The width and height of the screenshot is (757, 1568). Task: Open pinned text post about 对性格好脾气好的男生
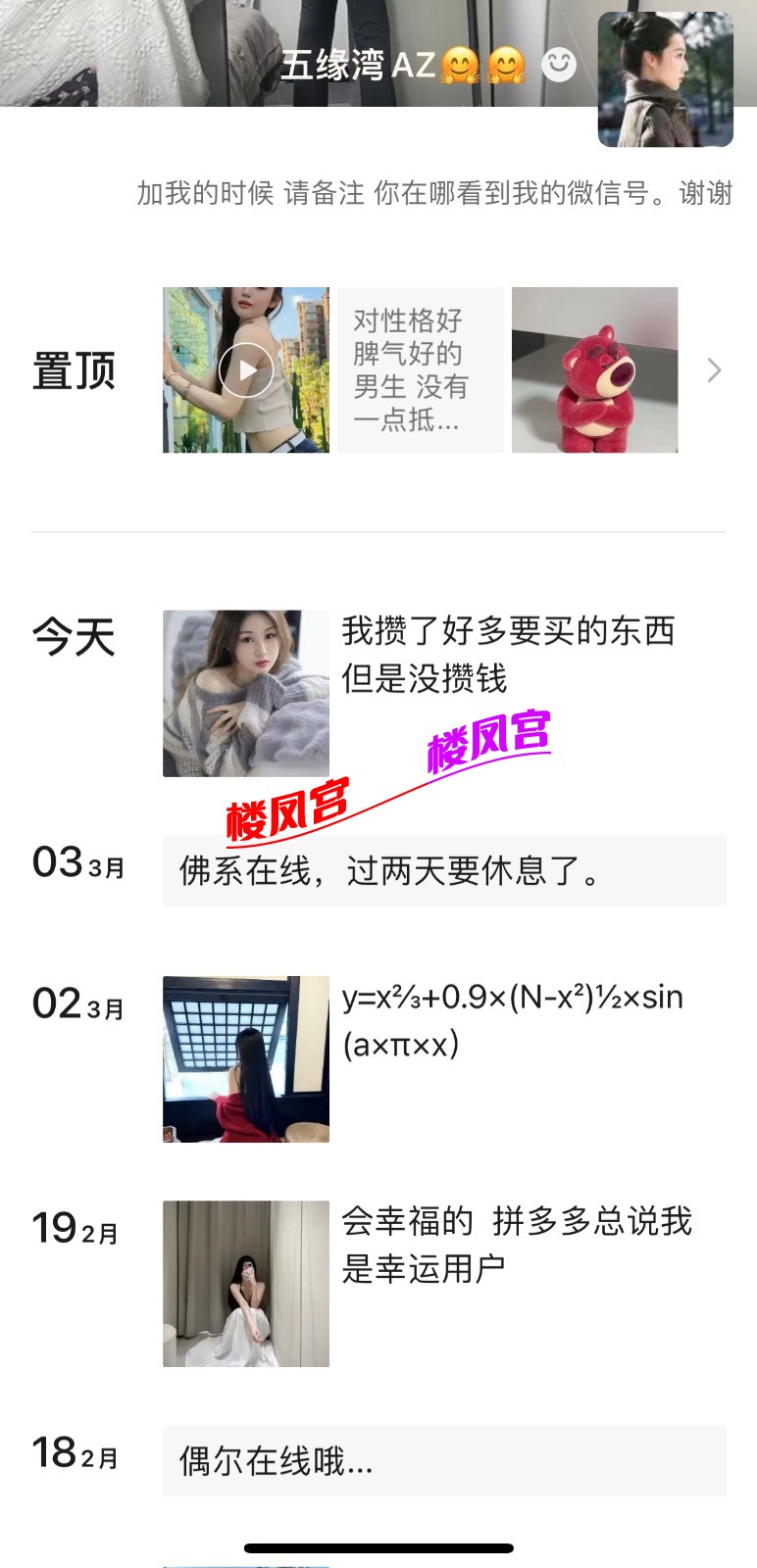click(420, 370)
